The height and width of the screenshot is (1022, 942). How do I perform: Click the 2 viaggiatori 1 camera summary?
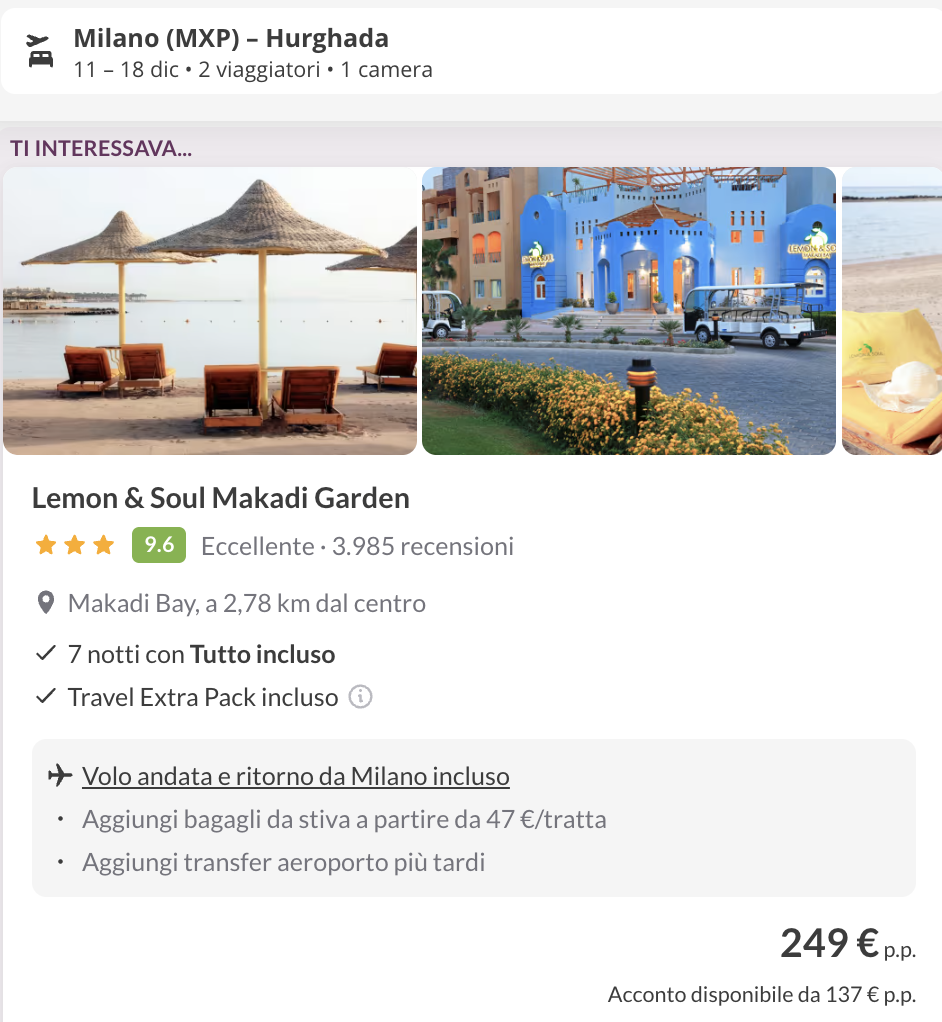point(252,70)
